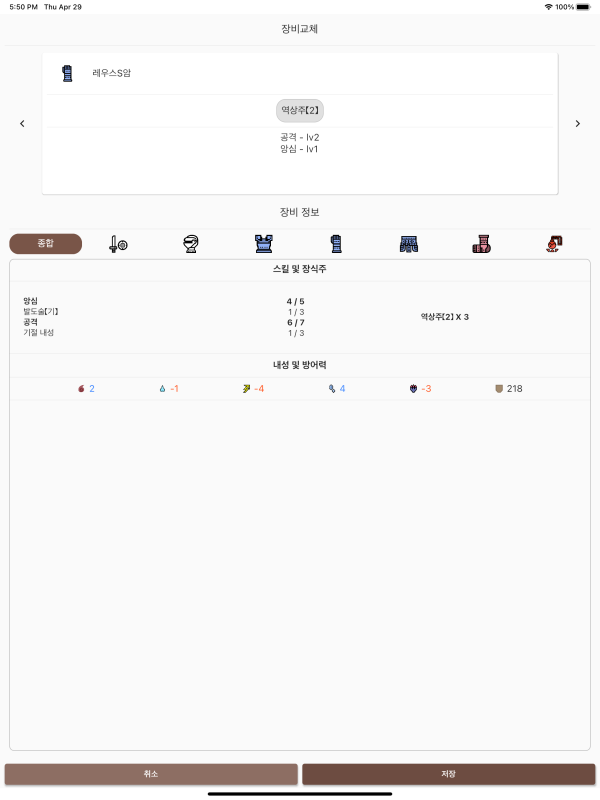Select the 종합 summary tab
Viewport: 600px width, 800px height.
(46, 243)
